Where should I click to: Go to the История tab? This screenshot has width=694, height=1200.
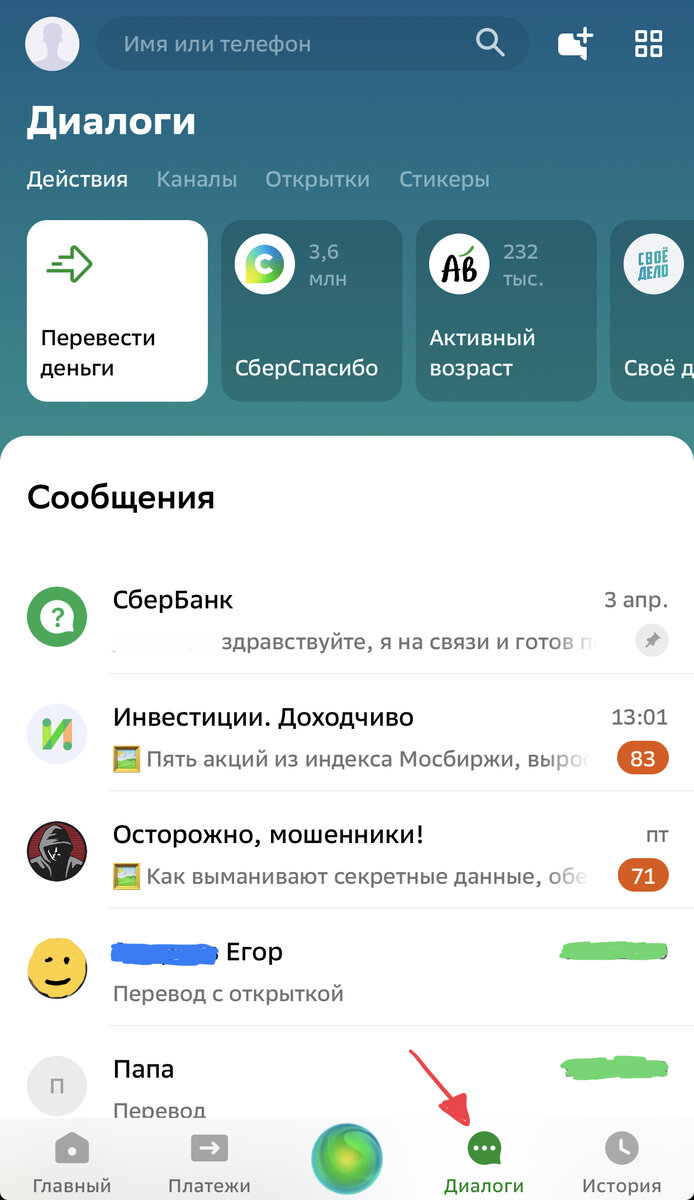pyautogui.click(x=622, y=1164)
